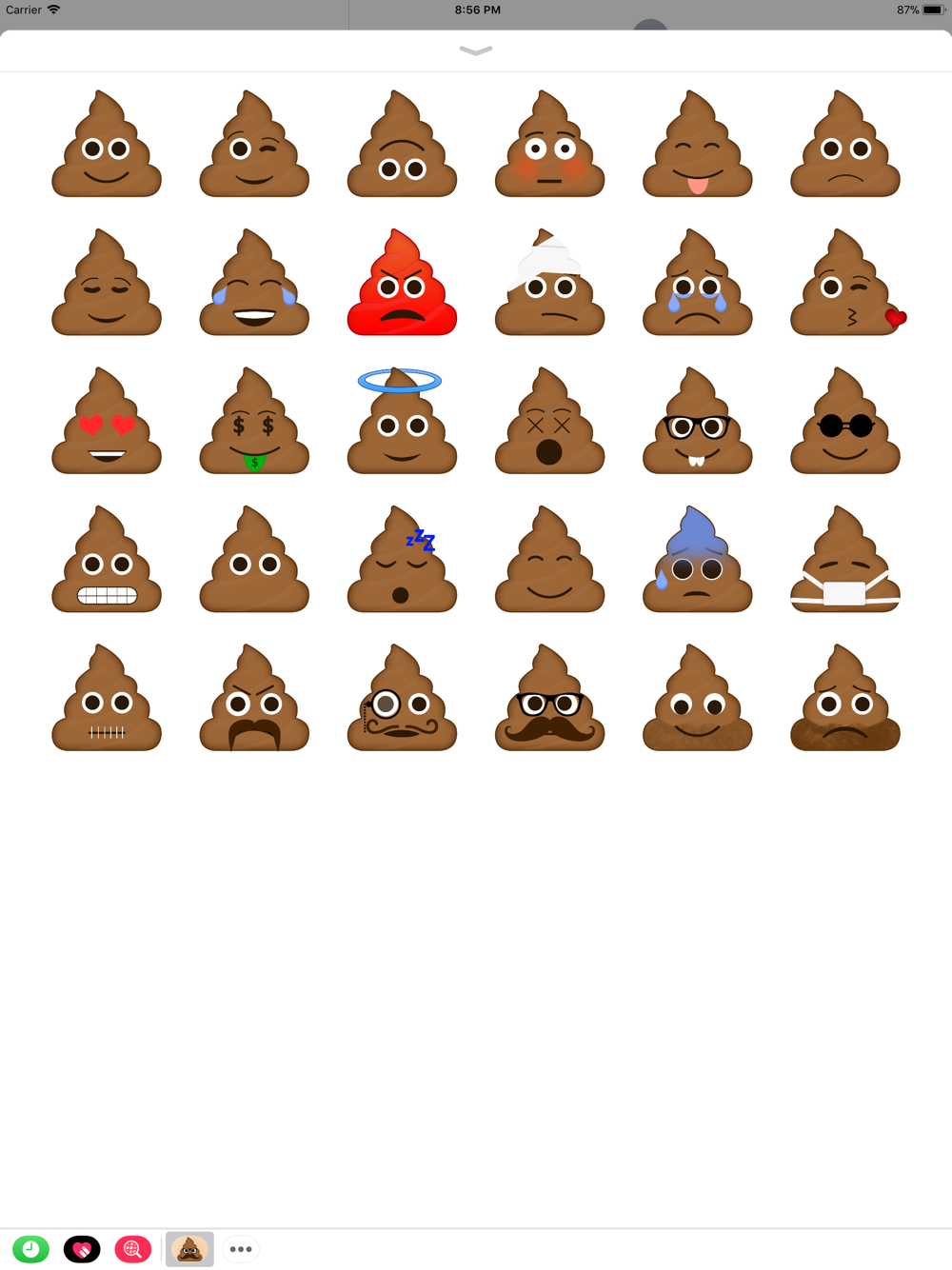Choose the laughing poop with tears of joy
The image size is (952, 1270).
click(x=254, y=284)
